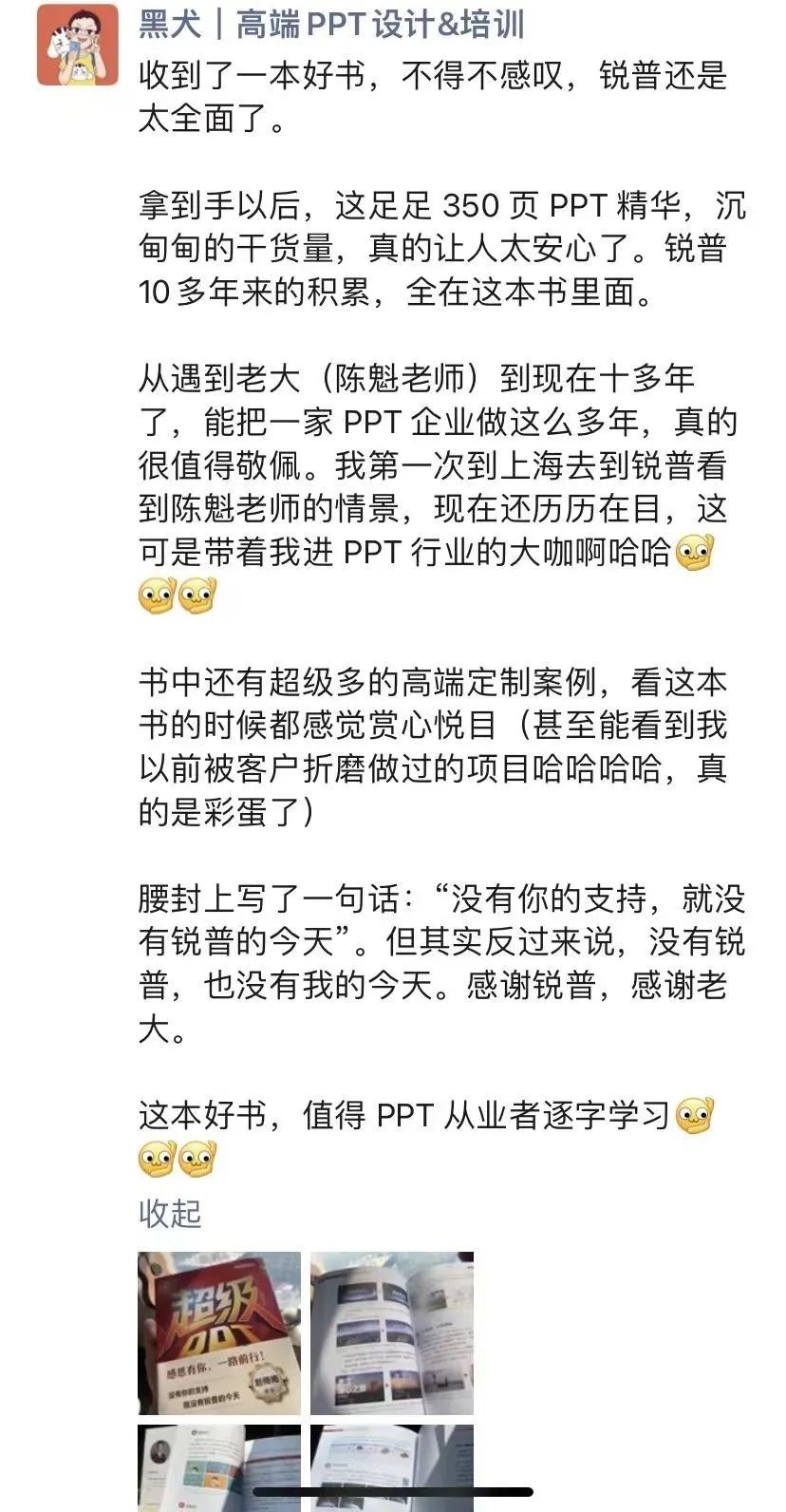Screen dimensions: 786x1512
Task: Open 黑犬's profile avatar
Action: (x=77, y=45)
